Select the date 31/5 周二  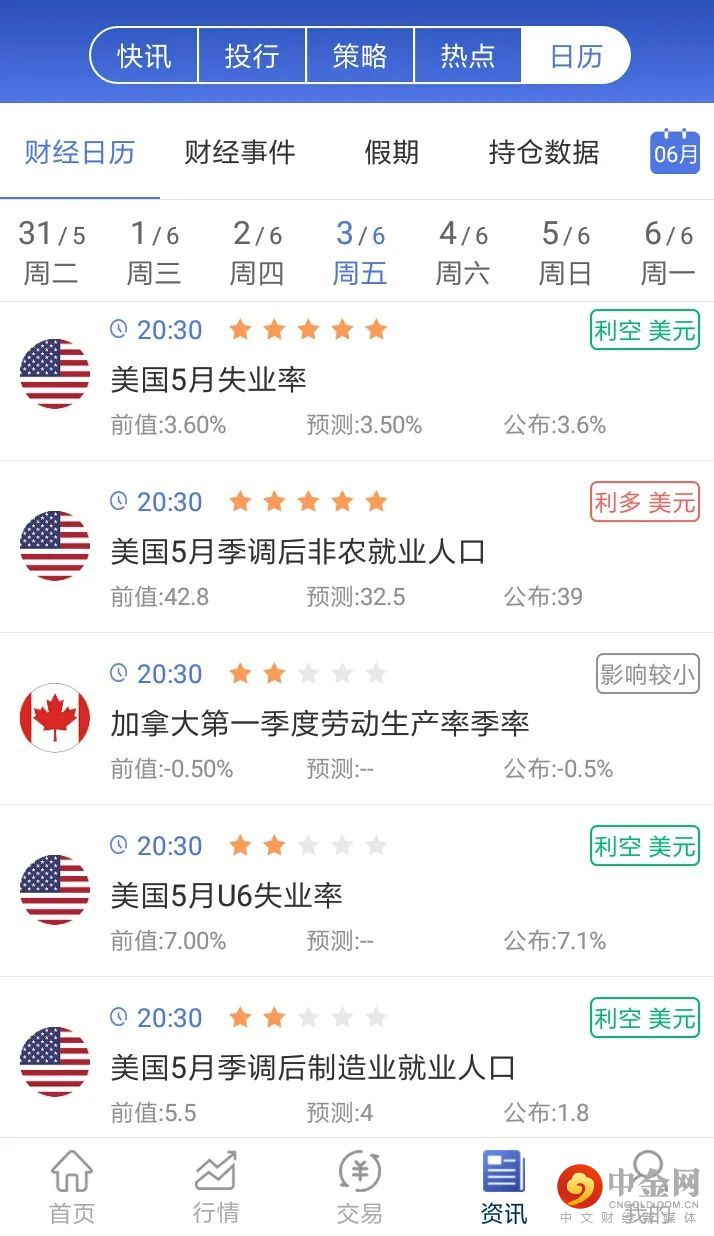[x=51, y=252]
